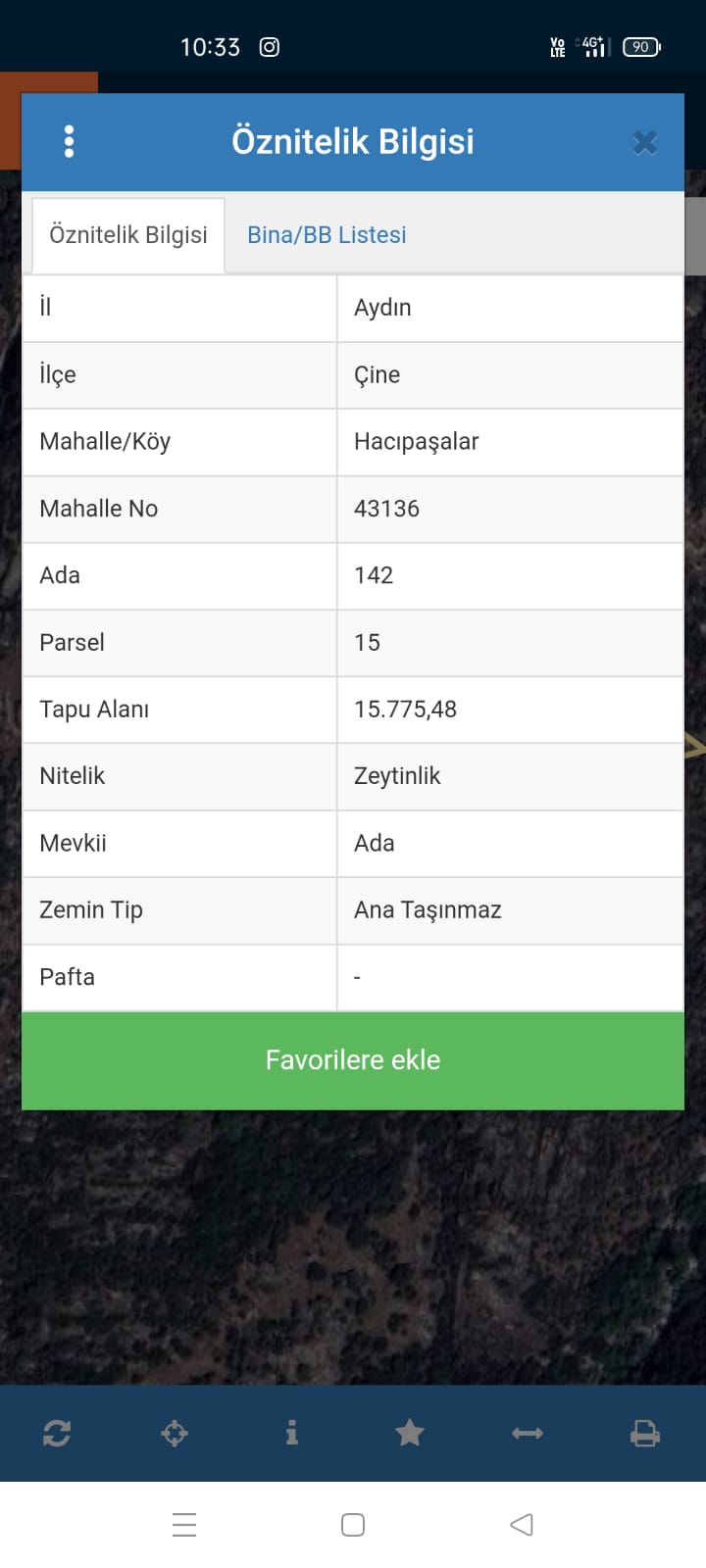Tap the refresh icon in the bottom toolbar
This screenshot has width=706, height=1568.
57,1434
